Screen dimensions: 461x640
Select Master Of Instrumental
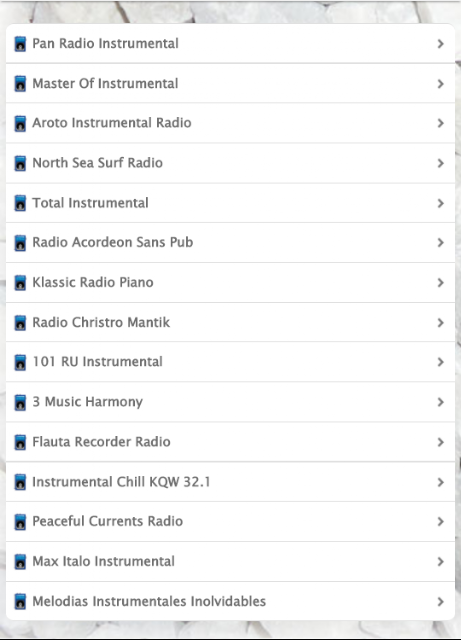click(x=230, y=83)
